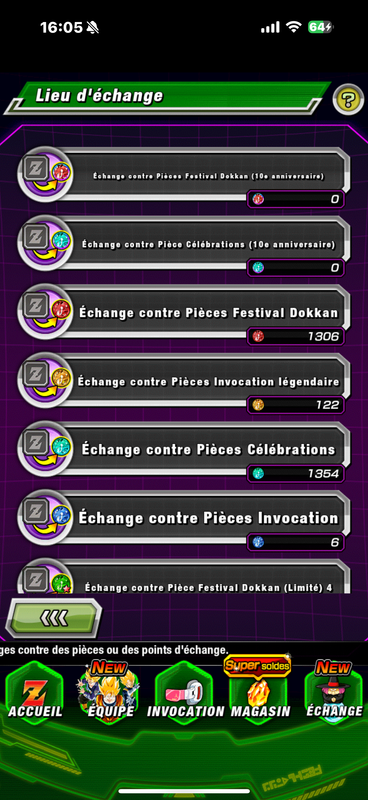Viewport: 368px width, 800px height.
Task: Open Échange contre Pièces Invocation légendaire
Action: [184, 382]
